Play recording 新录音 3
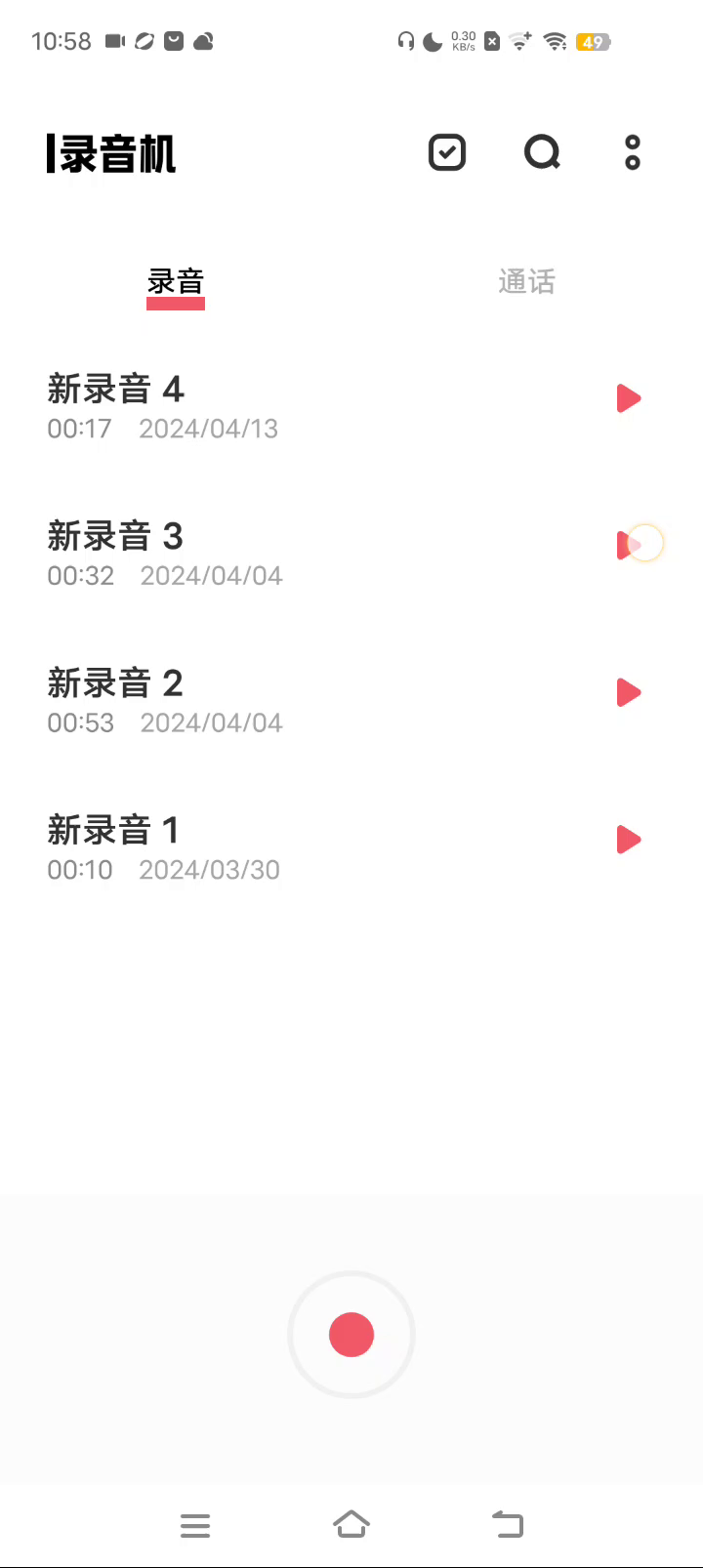Screen dimensions: 703x1568 (x=628, y=545)
